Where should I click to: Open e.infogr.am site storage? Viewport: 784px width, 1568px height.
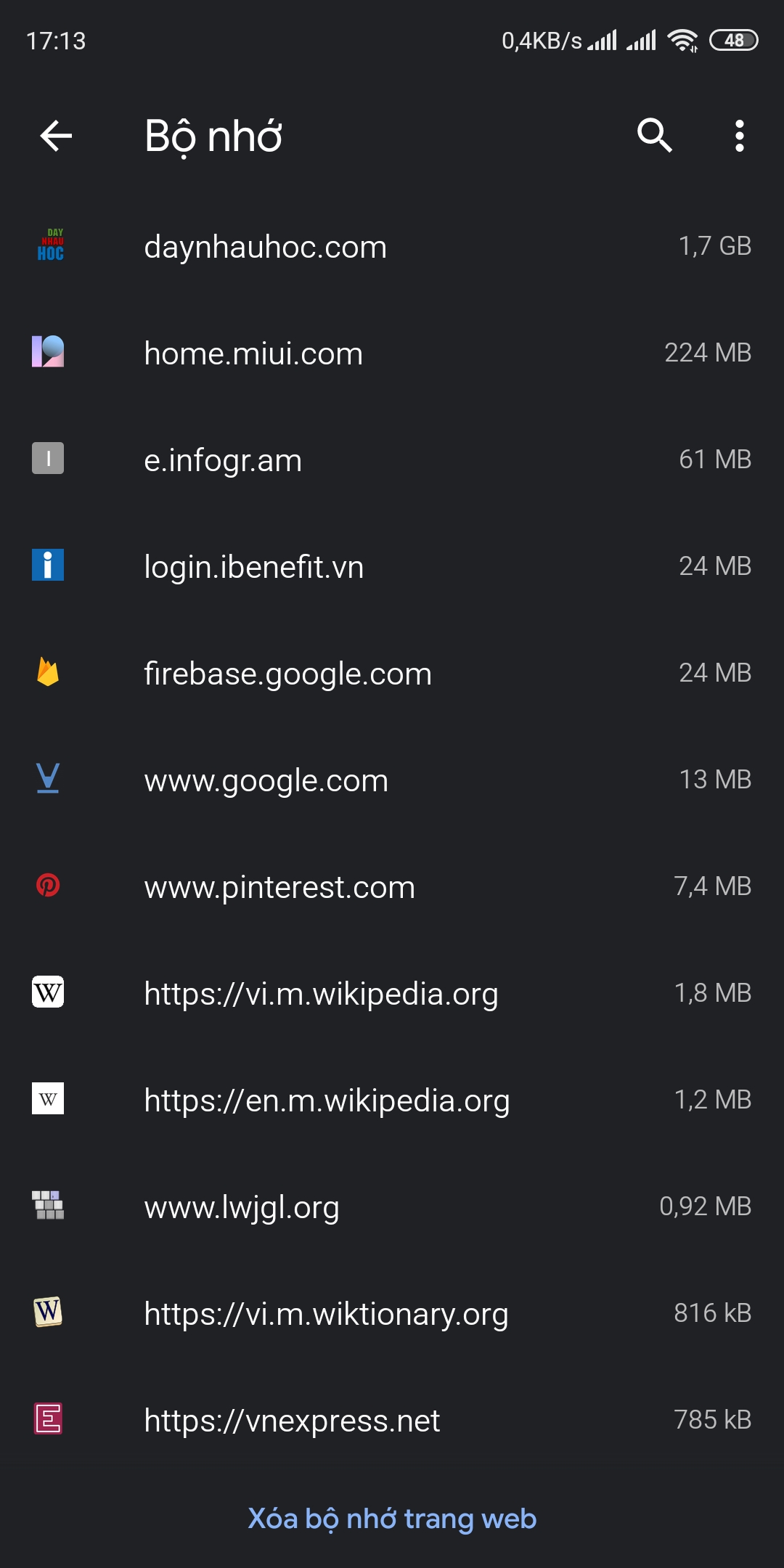(x=392, y=460)
